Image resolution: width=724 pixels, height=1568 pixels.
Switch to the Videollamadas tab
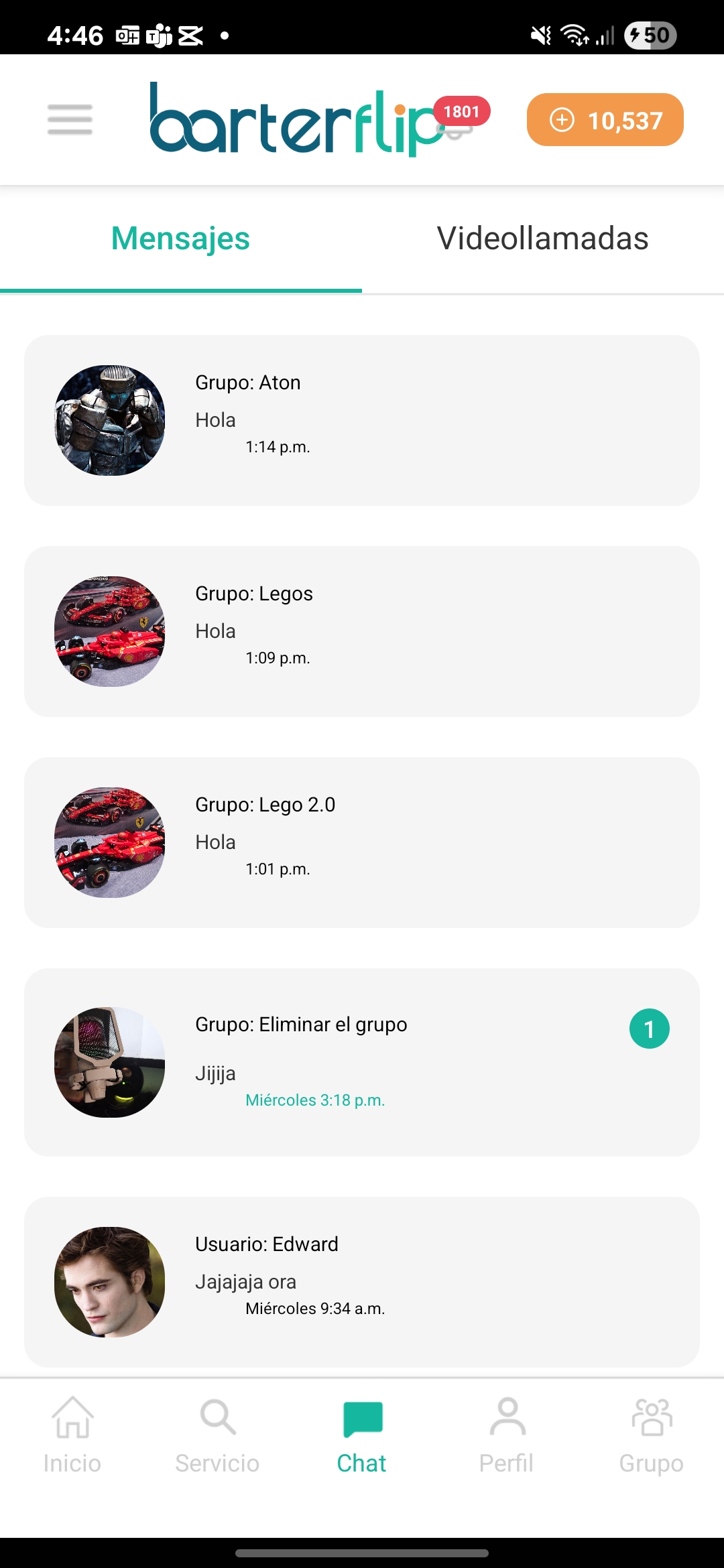pyautogui.click(x=542, y=239)
